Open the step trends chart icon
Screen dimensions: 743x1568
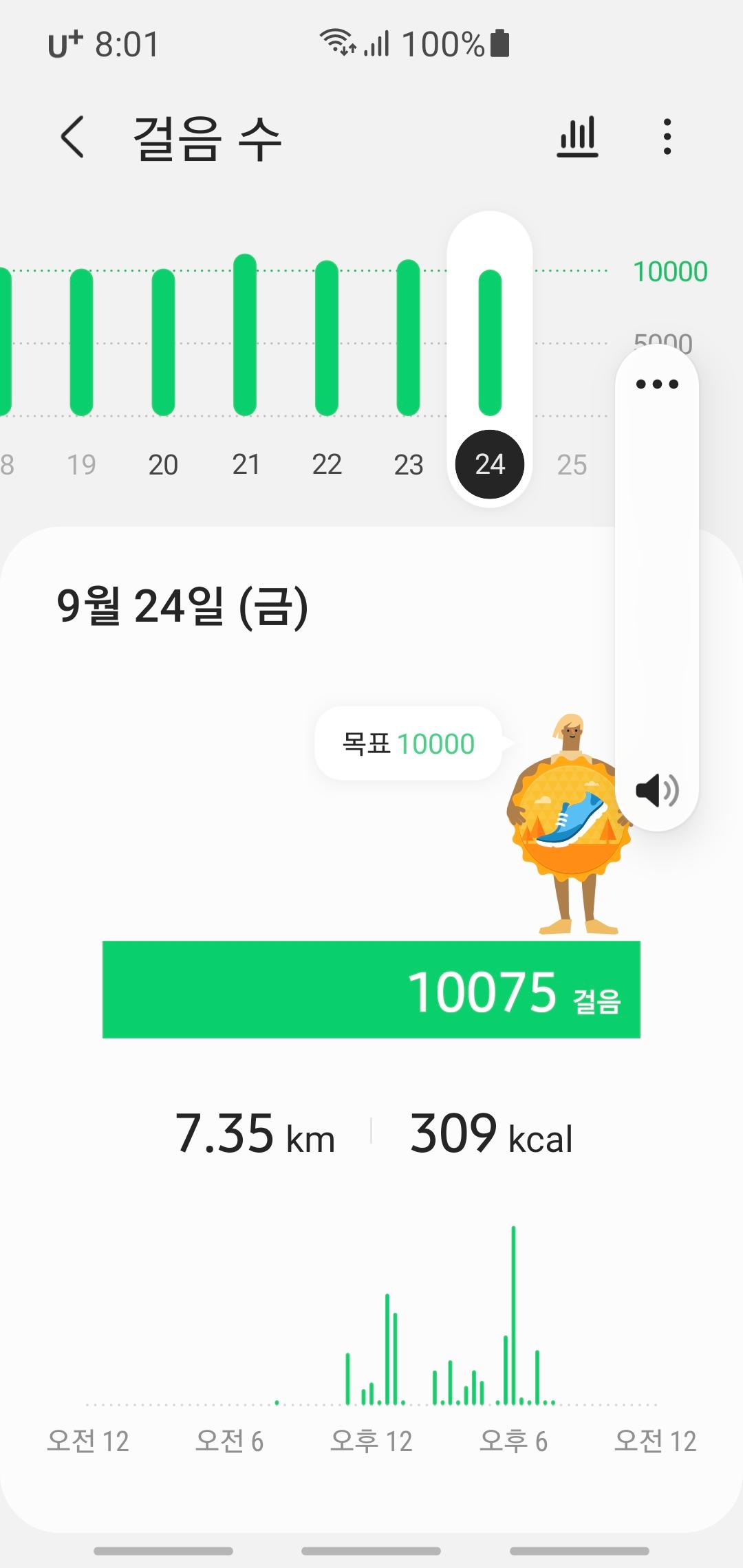(577, 137)
